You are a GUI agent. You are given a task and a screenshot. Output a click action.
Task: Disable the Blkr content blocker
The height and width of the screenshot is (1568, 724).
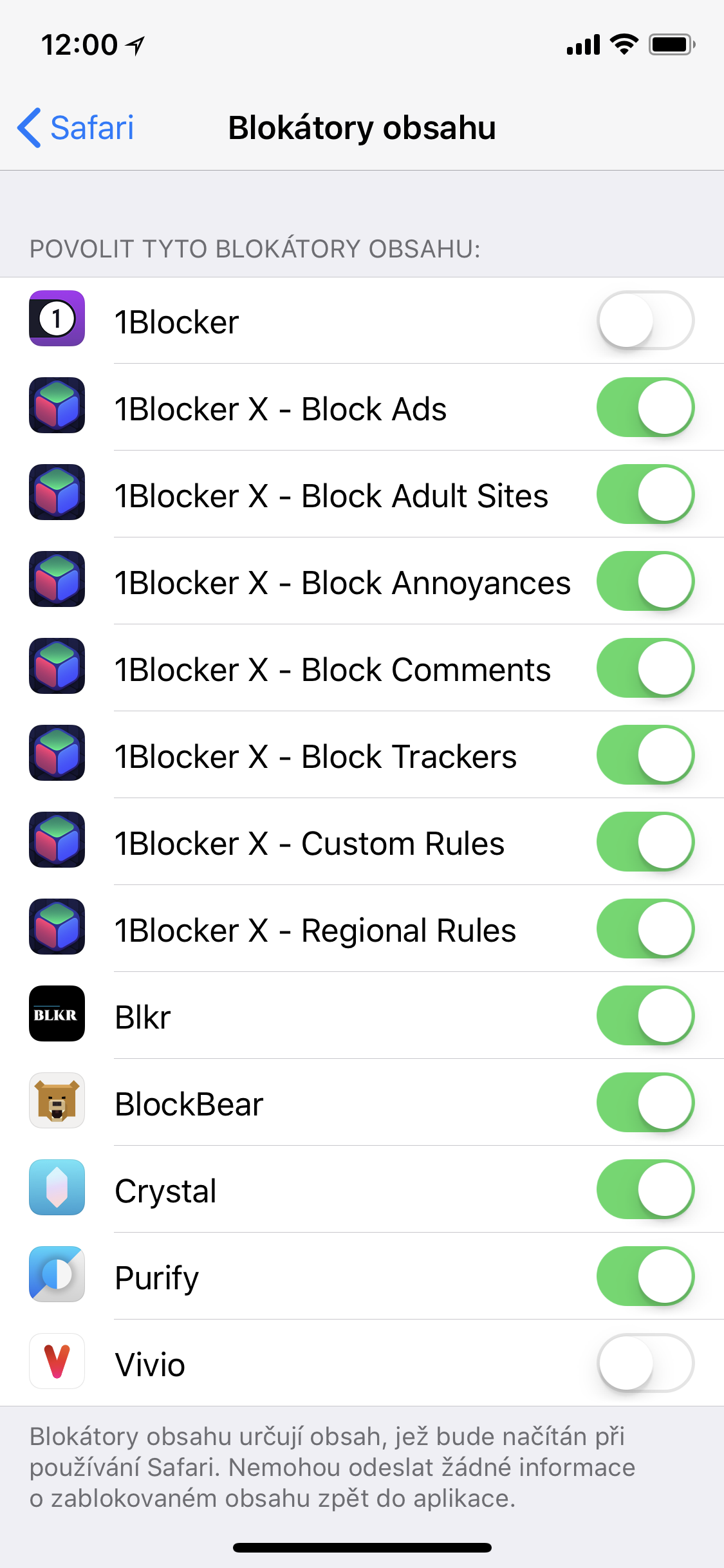[x=645, y=1016]
